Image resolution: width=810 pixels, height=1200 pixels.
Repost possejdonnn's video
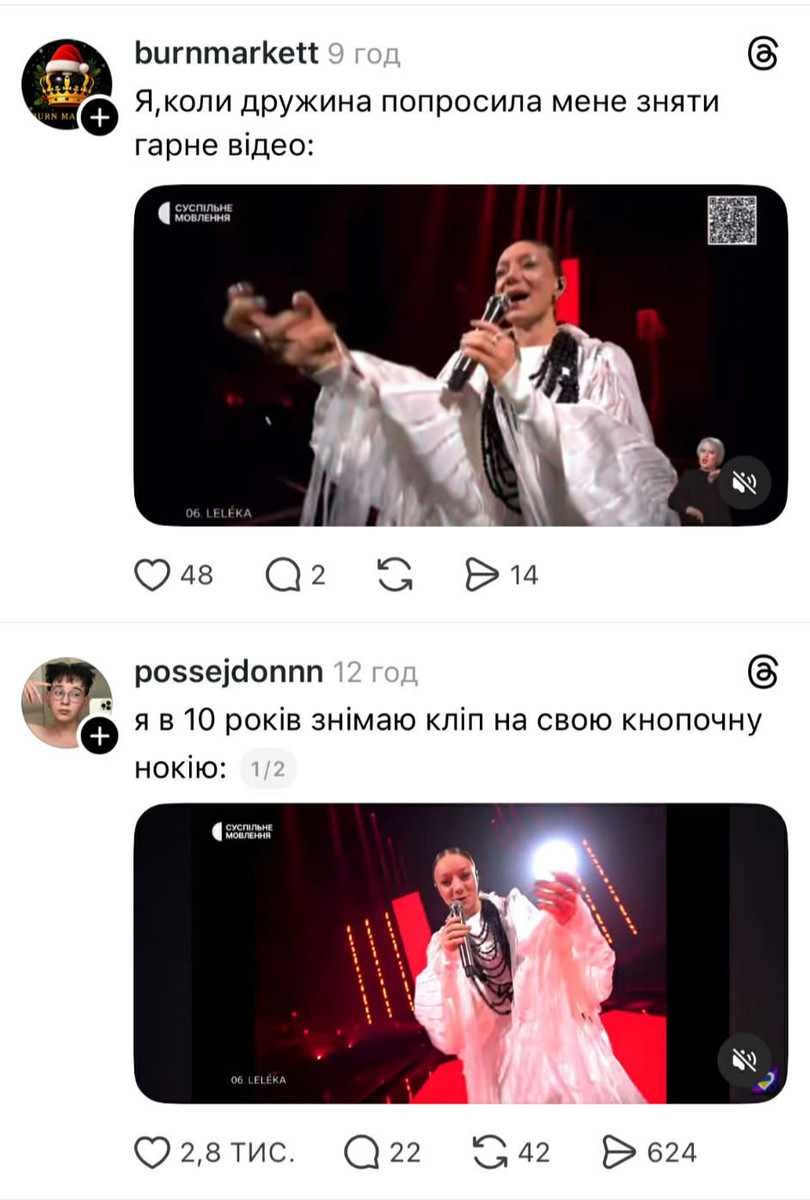point(490,1153)
